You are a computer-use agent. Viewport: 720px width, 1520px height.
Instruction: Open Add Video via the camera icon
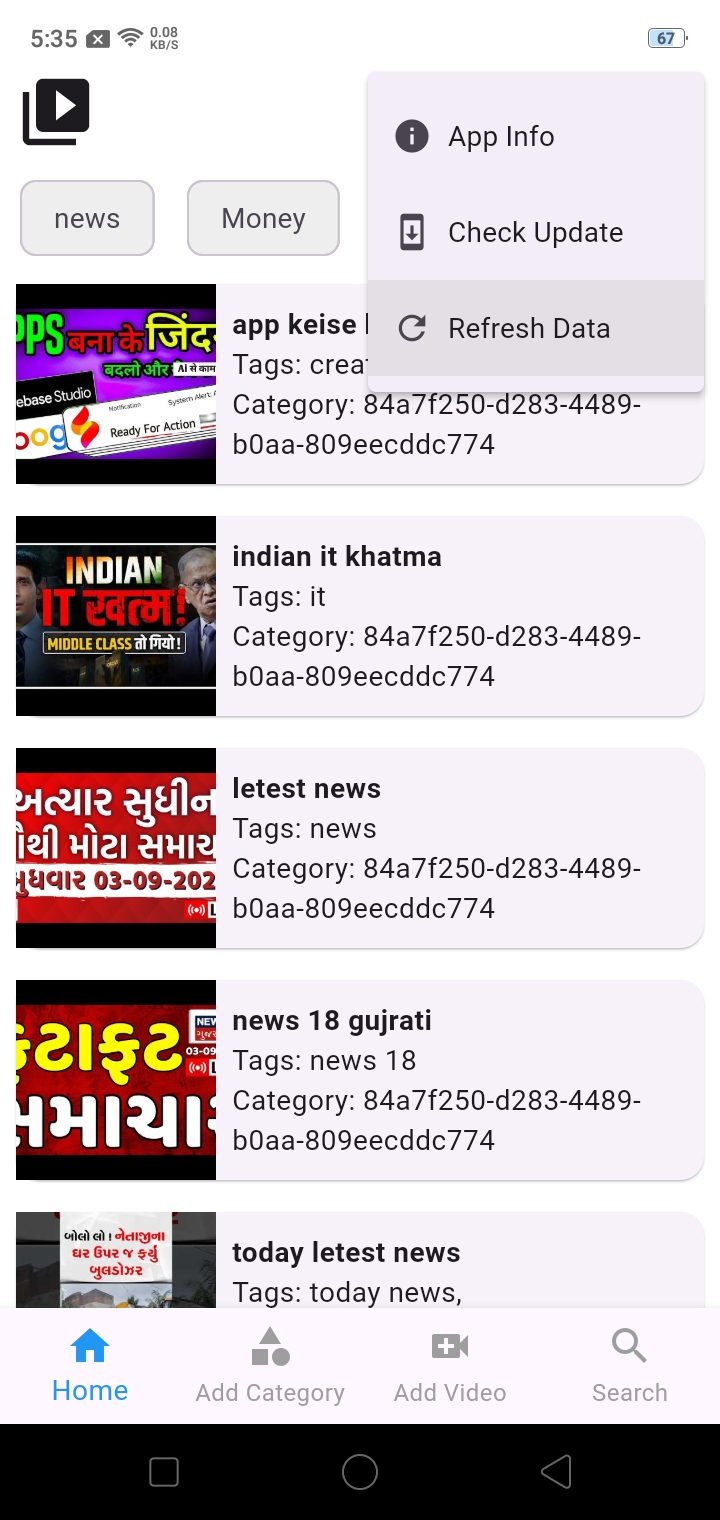pos(449,1345)
